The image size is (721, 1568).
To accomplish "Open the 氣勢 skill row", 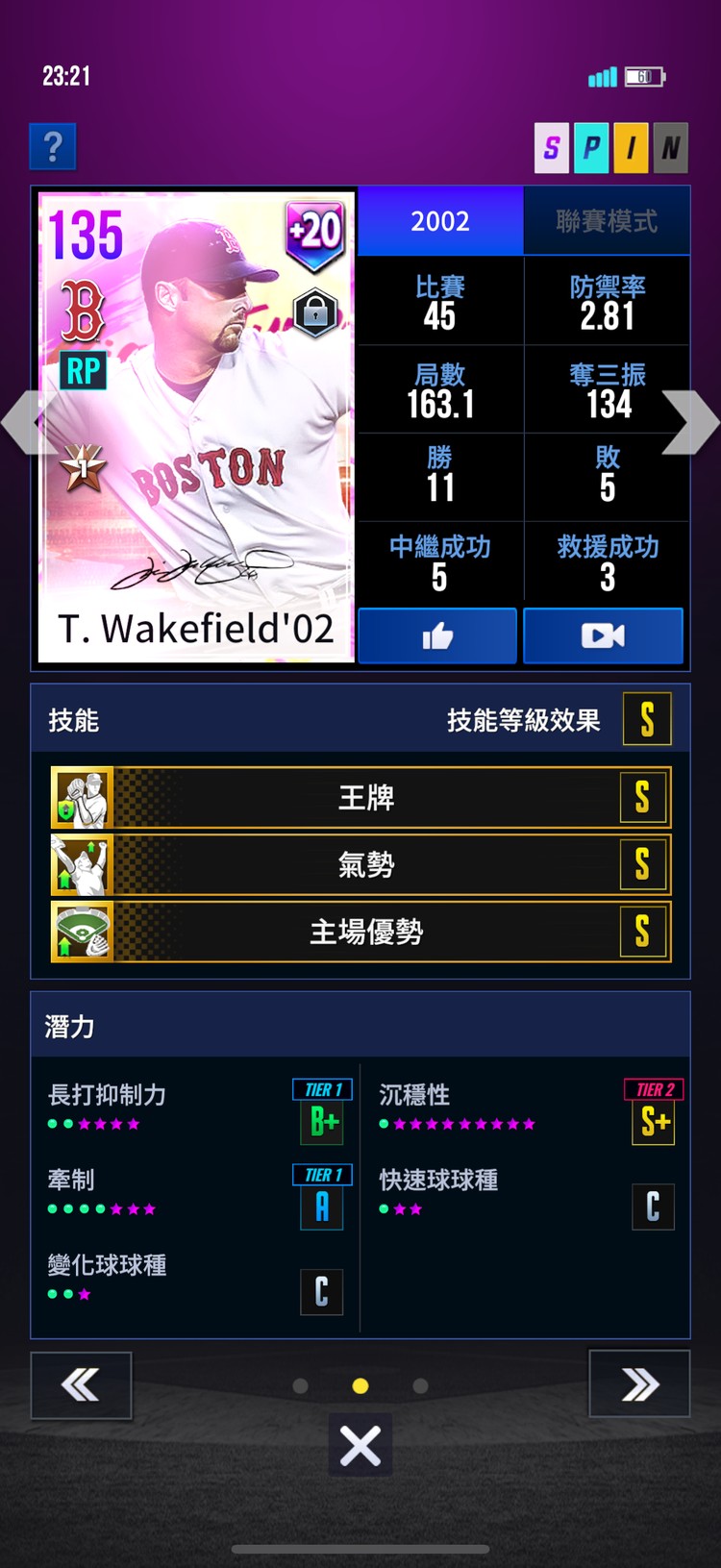I will coord(360,864).
